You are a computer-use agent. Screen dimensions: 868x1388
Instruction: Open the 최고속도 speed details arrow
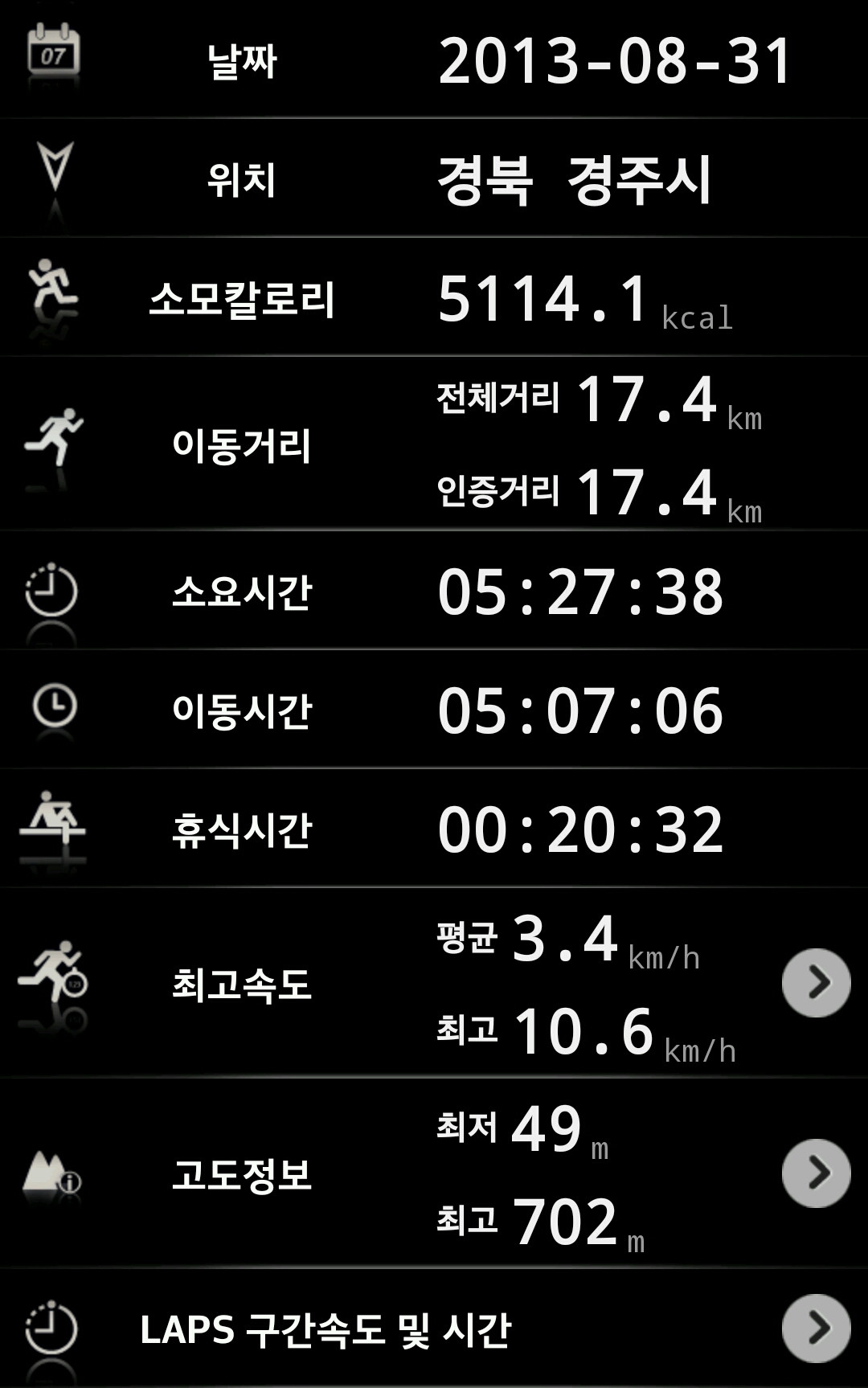[816, 982]
